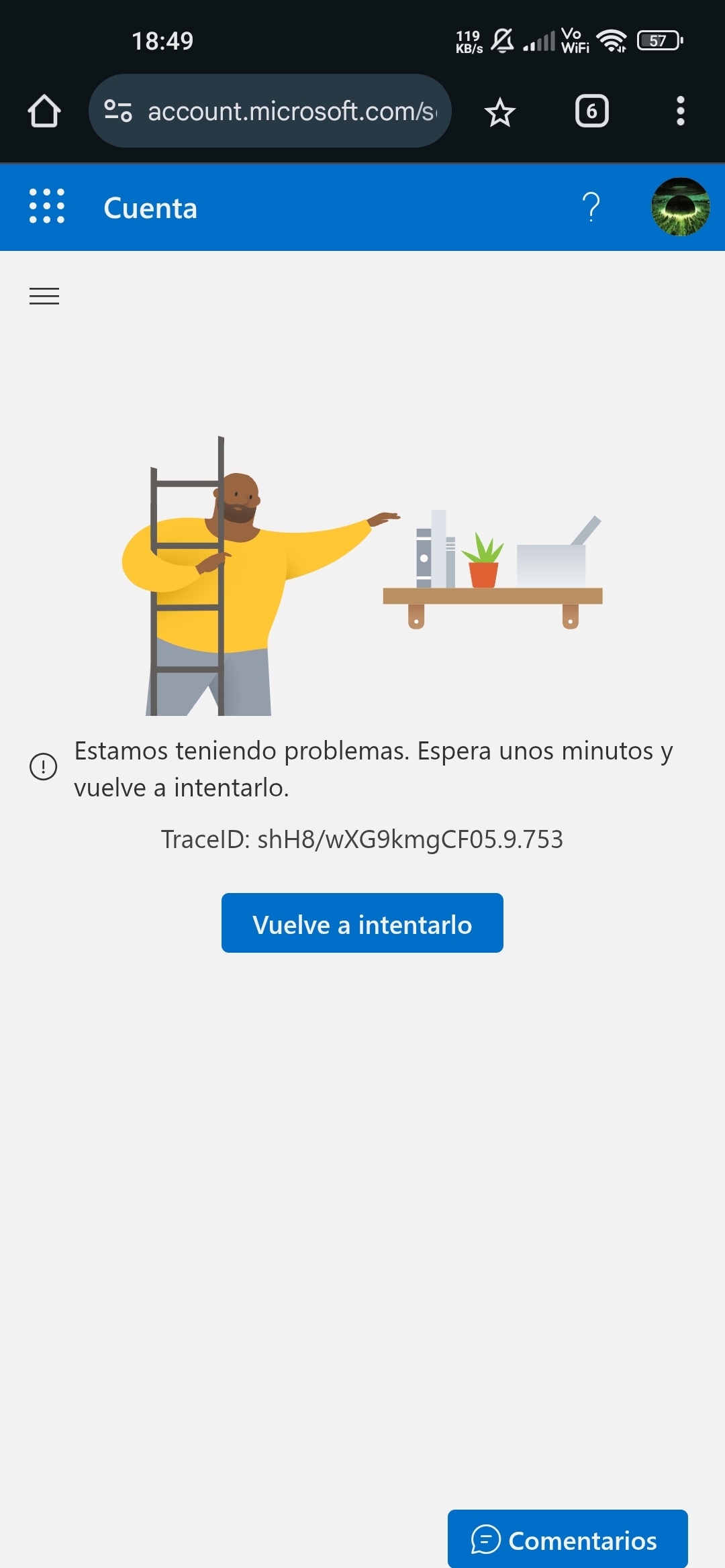Viewport: 725px width, 1568px height.
Task: Open the browser tab switcher
Action: [591, 111]
